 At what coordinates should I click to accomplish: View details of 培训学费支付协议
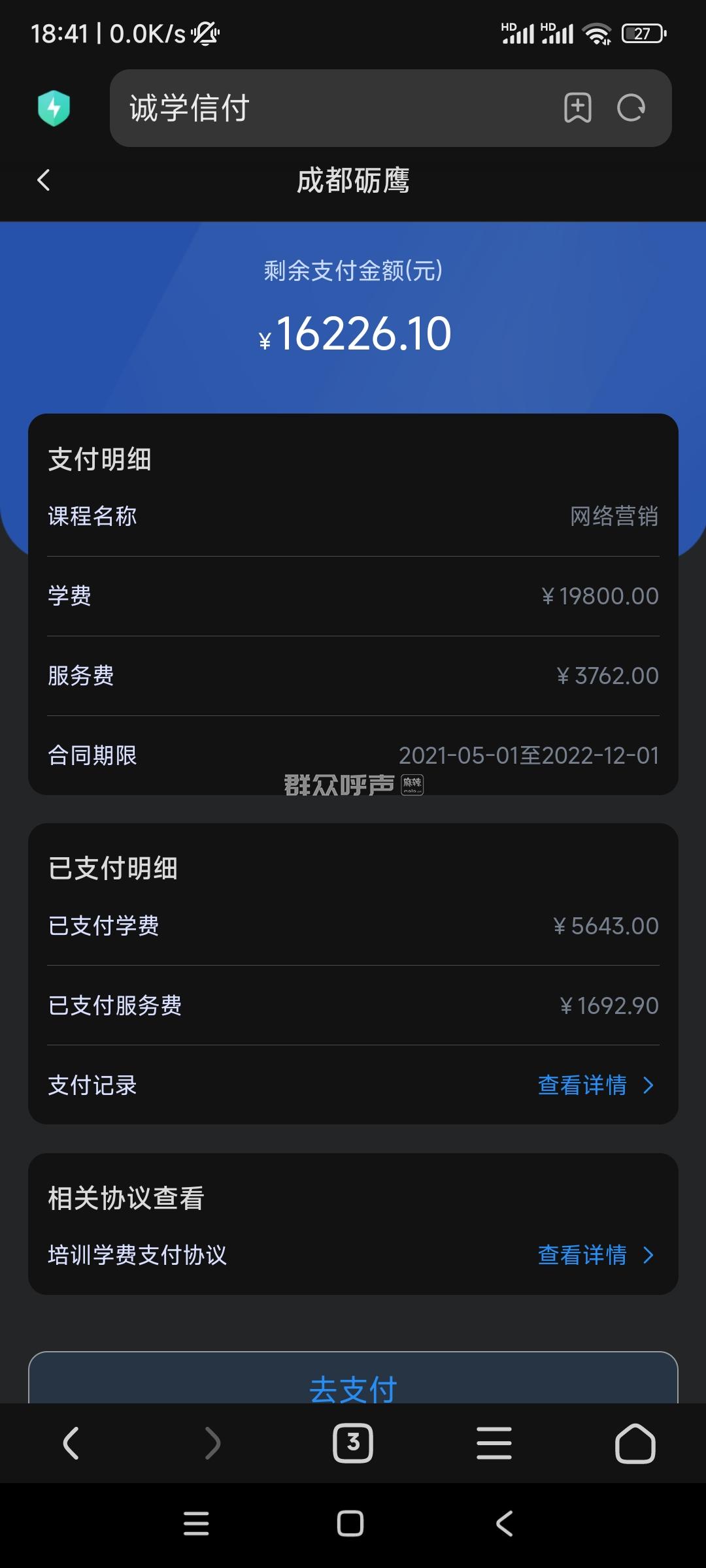595,1255
